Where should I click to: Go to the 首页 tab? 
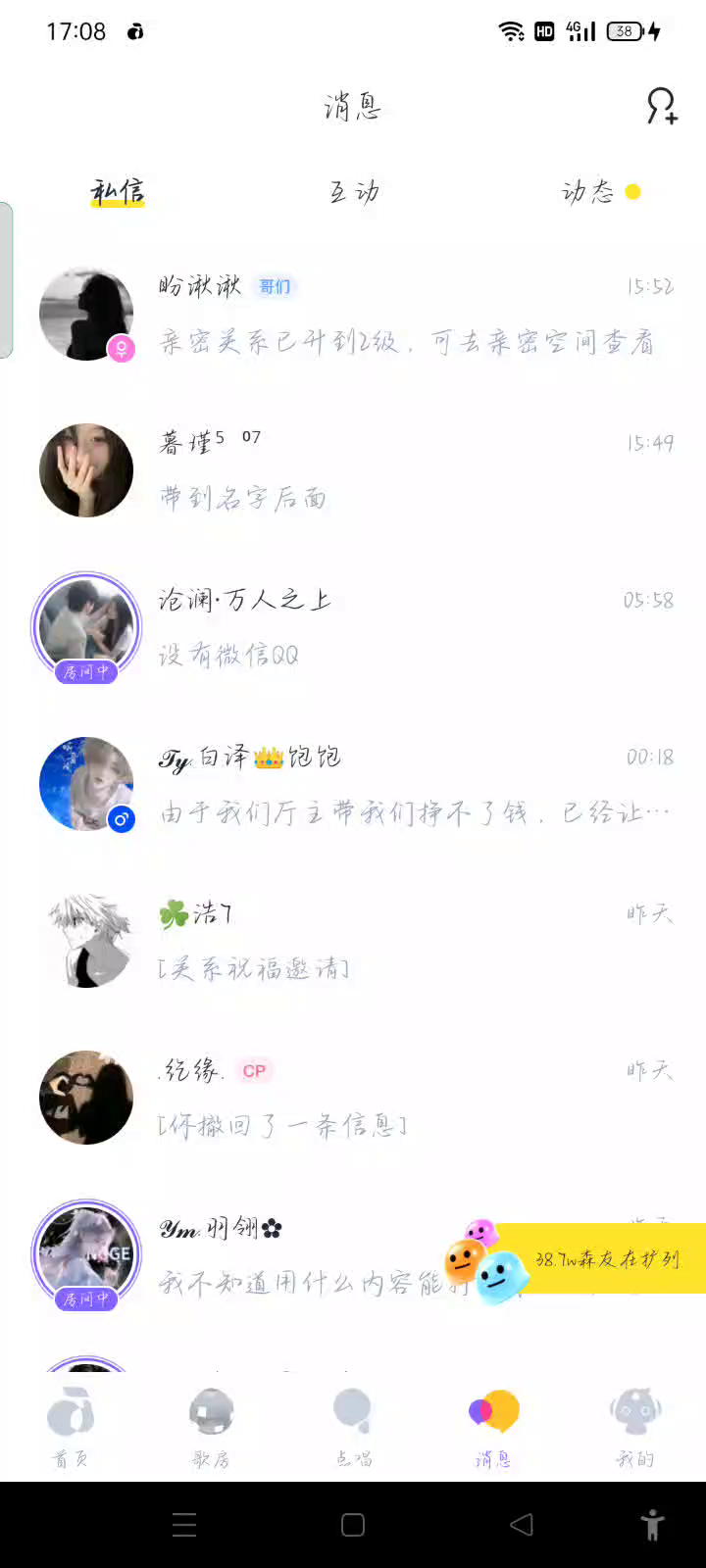point(71,1427)
